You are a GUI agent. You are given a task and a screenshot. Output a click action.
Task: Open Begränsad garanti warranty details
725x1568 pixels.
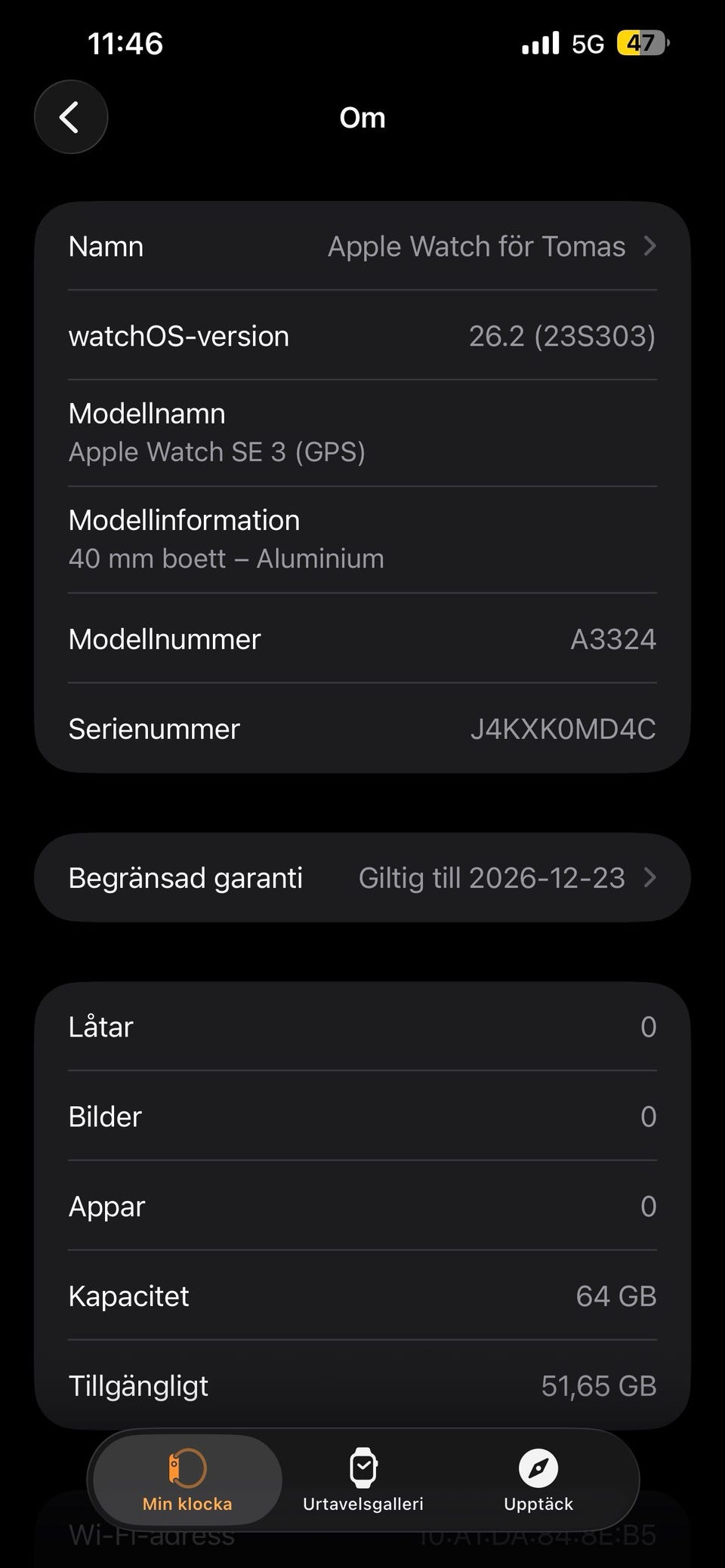coord(362,878)
